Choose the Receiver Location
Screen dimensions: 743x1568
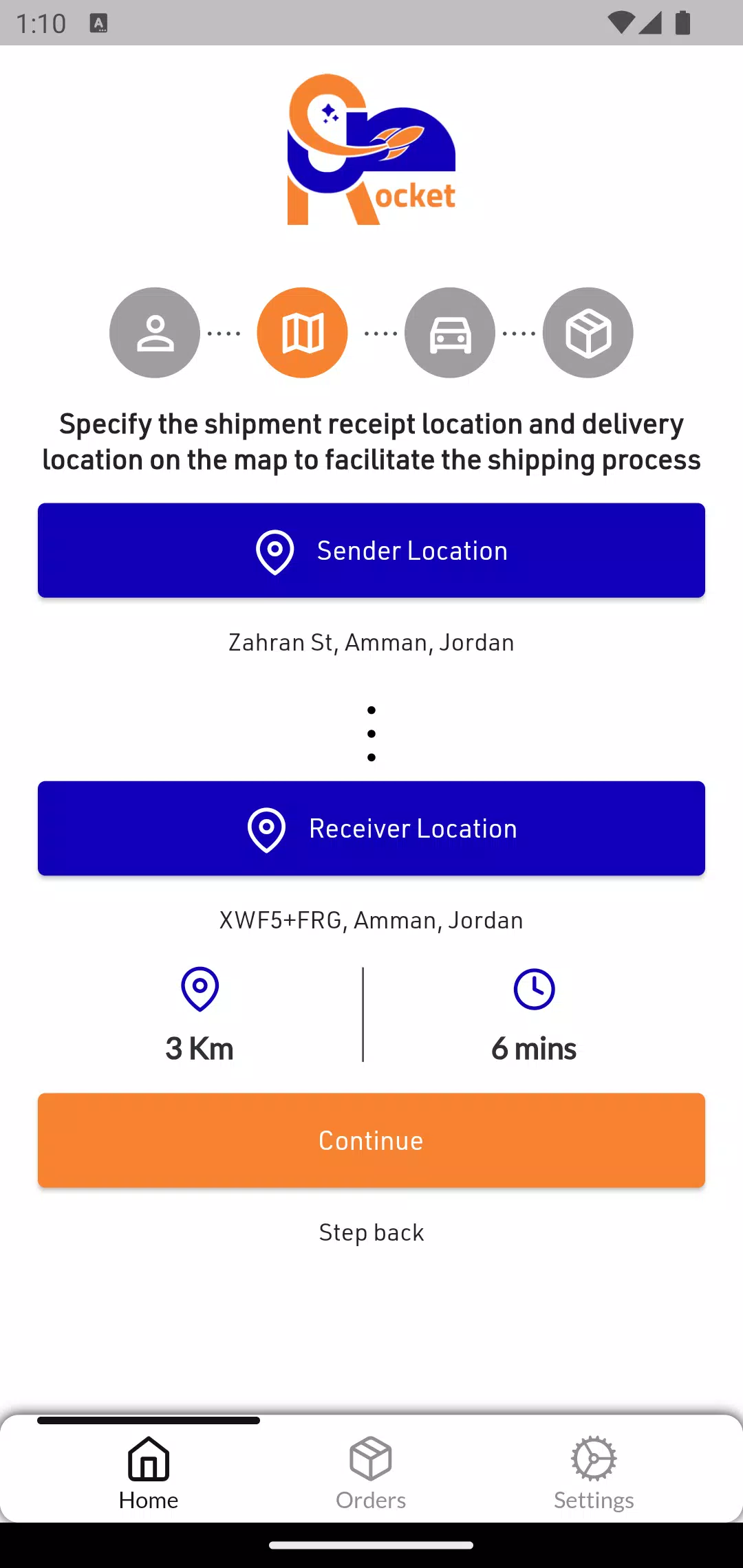coord(371,828)
